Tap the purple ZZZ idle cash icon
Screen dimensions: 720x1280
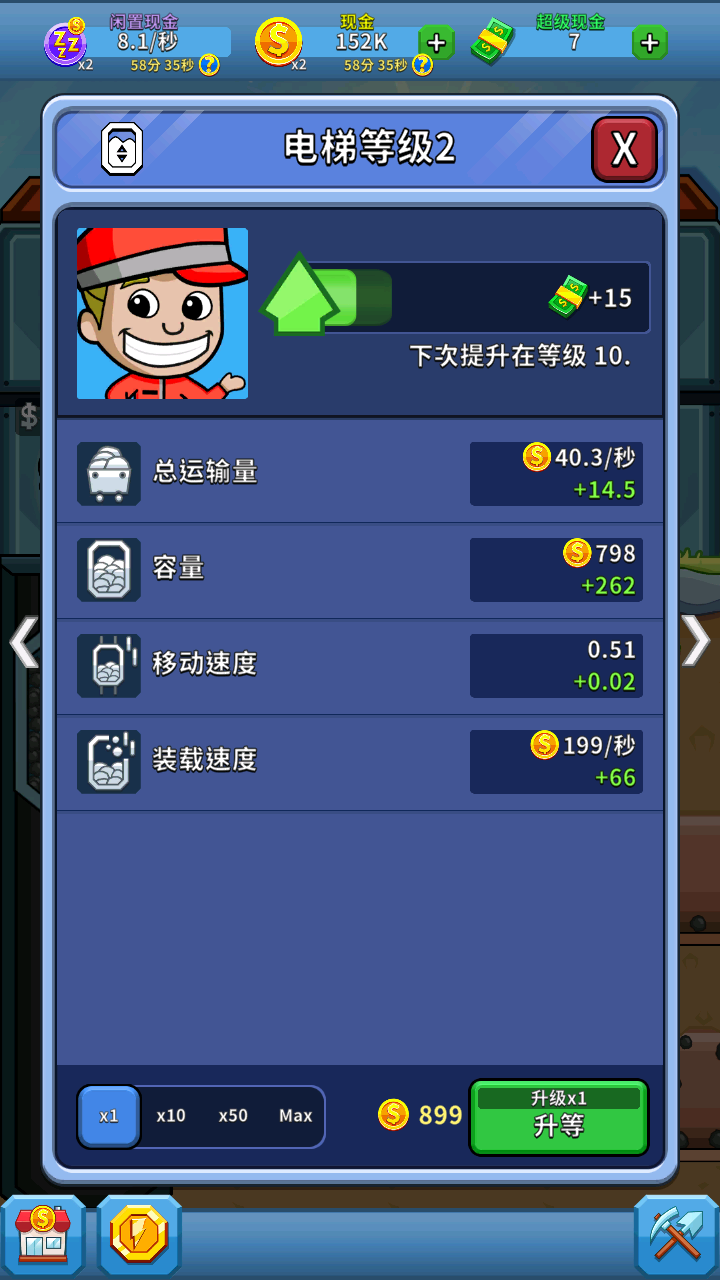(x=66, y=45)
